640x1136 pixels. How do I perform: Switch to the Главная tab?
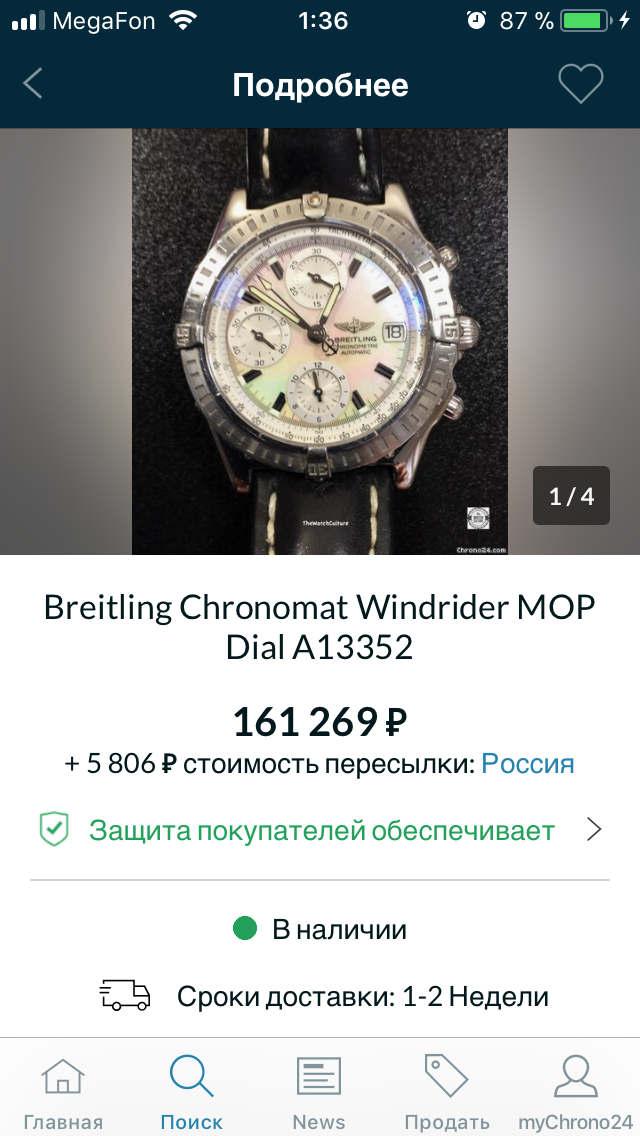[62, 1092]
